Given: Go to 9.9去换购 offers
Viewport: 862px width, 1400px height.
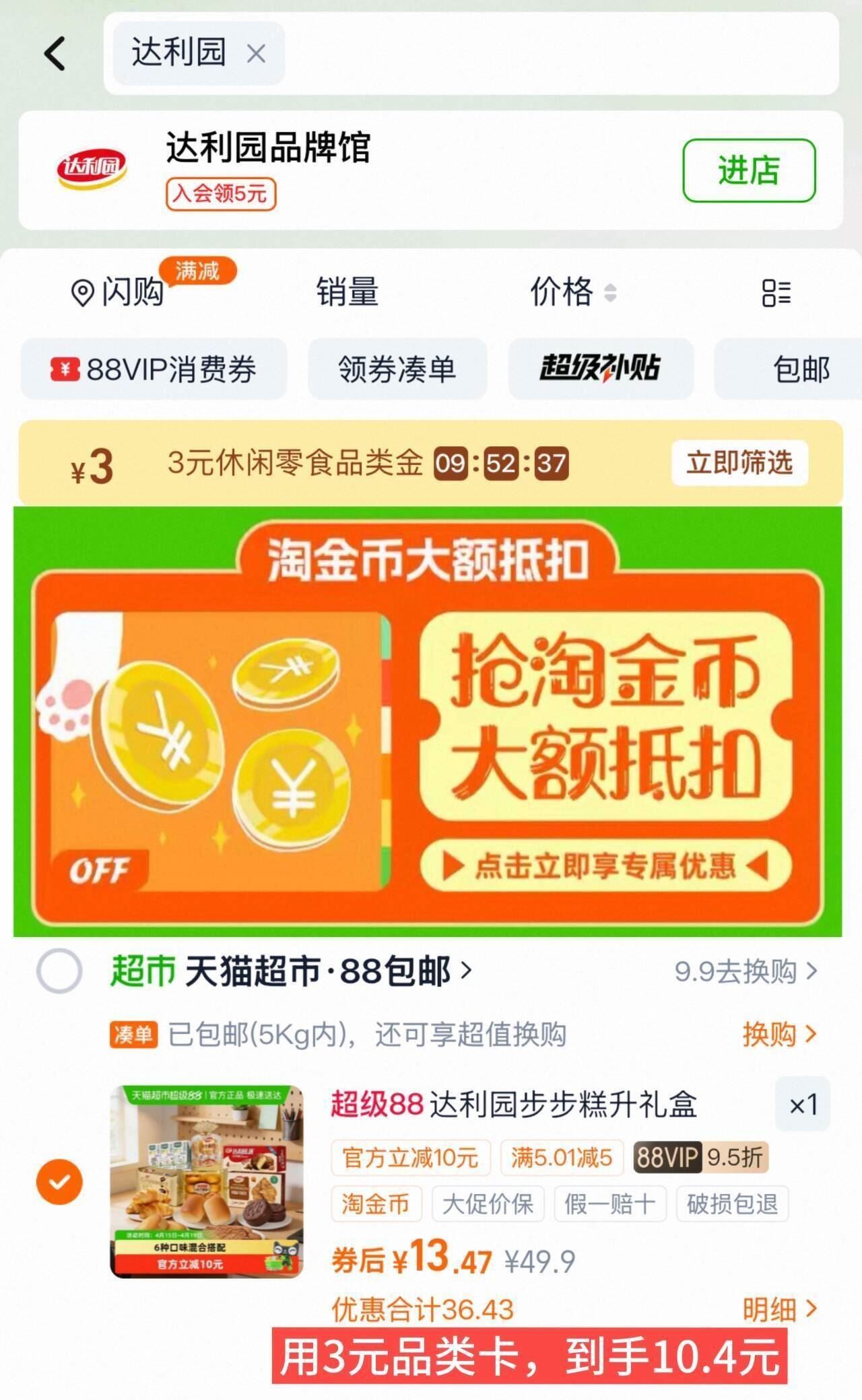Looking at the screenshot, I should point(745,971).
